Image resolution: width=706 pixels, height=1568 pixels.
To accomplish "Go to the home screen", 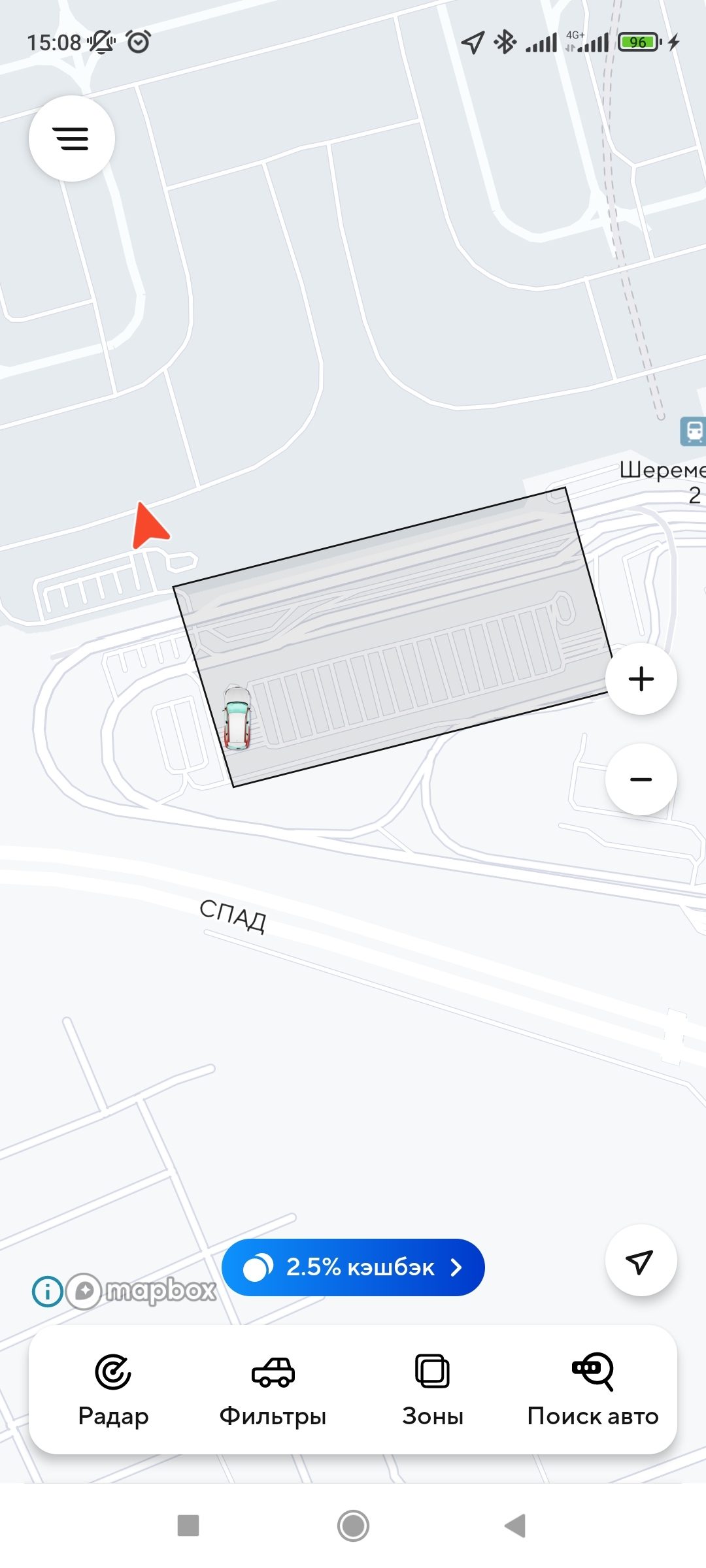I will point(353,1526).
